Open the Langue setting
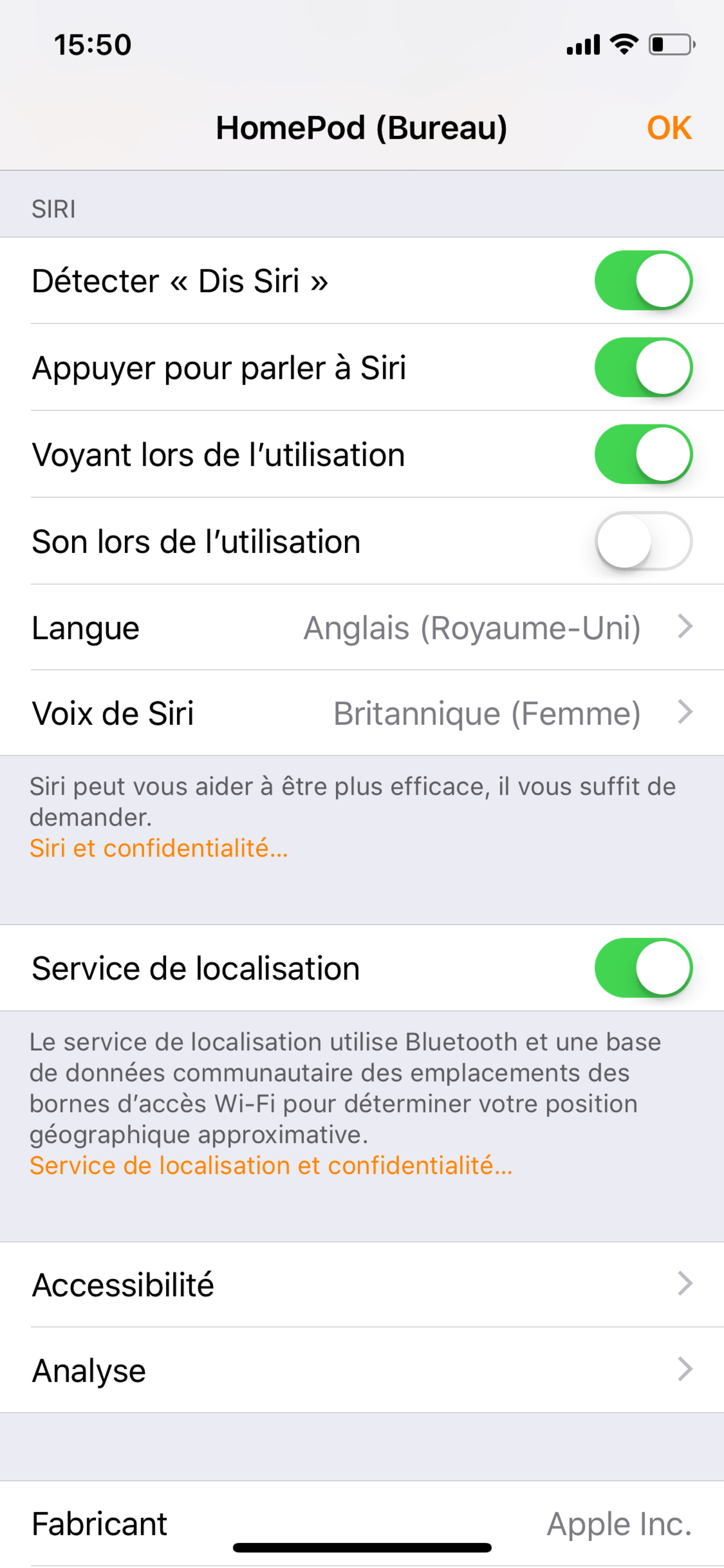 click(x=362, y=627)
